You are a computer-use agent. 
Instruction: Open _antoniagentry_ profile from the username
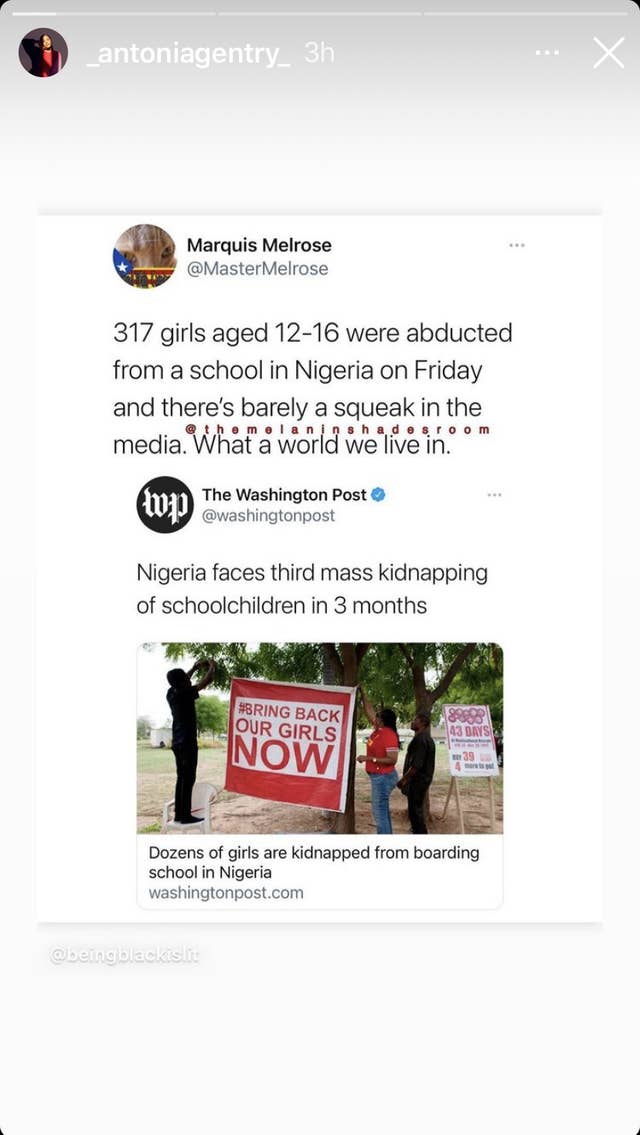click(189, 53)
